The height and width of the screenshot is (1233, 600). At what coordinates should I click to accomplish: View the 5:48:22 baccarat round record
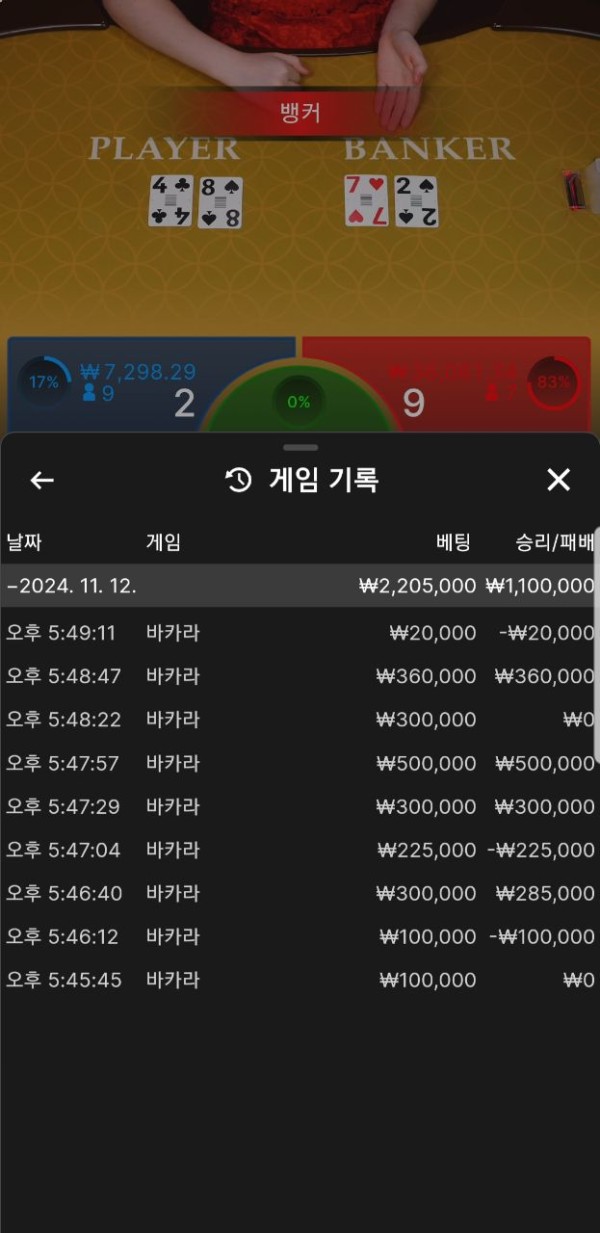click(300, 720)
